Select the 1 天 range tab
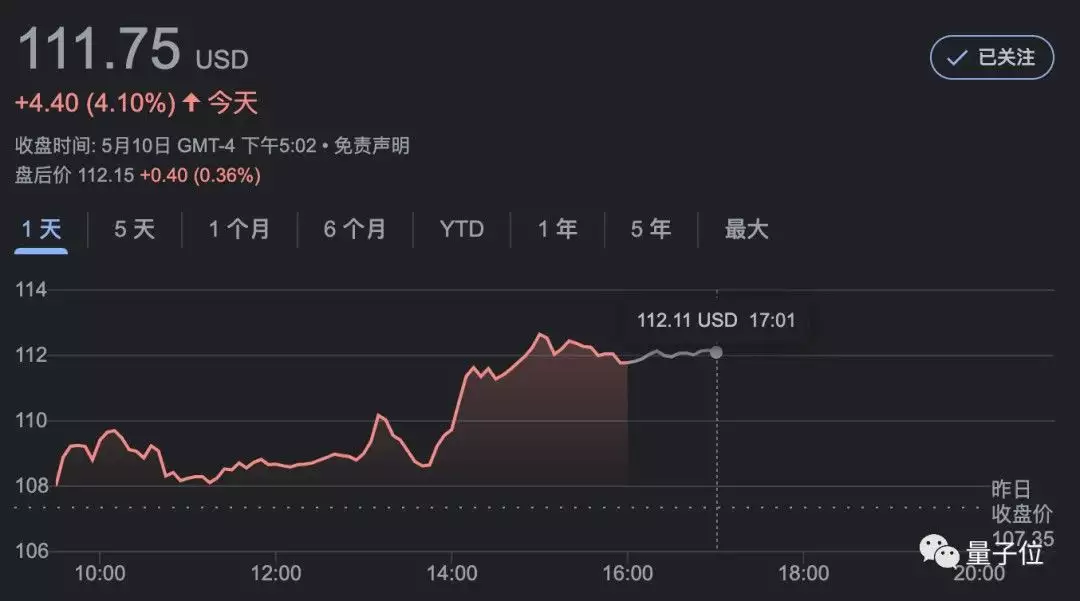 point(42,229)
